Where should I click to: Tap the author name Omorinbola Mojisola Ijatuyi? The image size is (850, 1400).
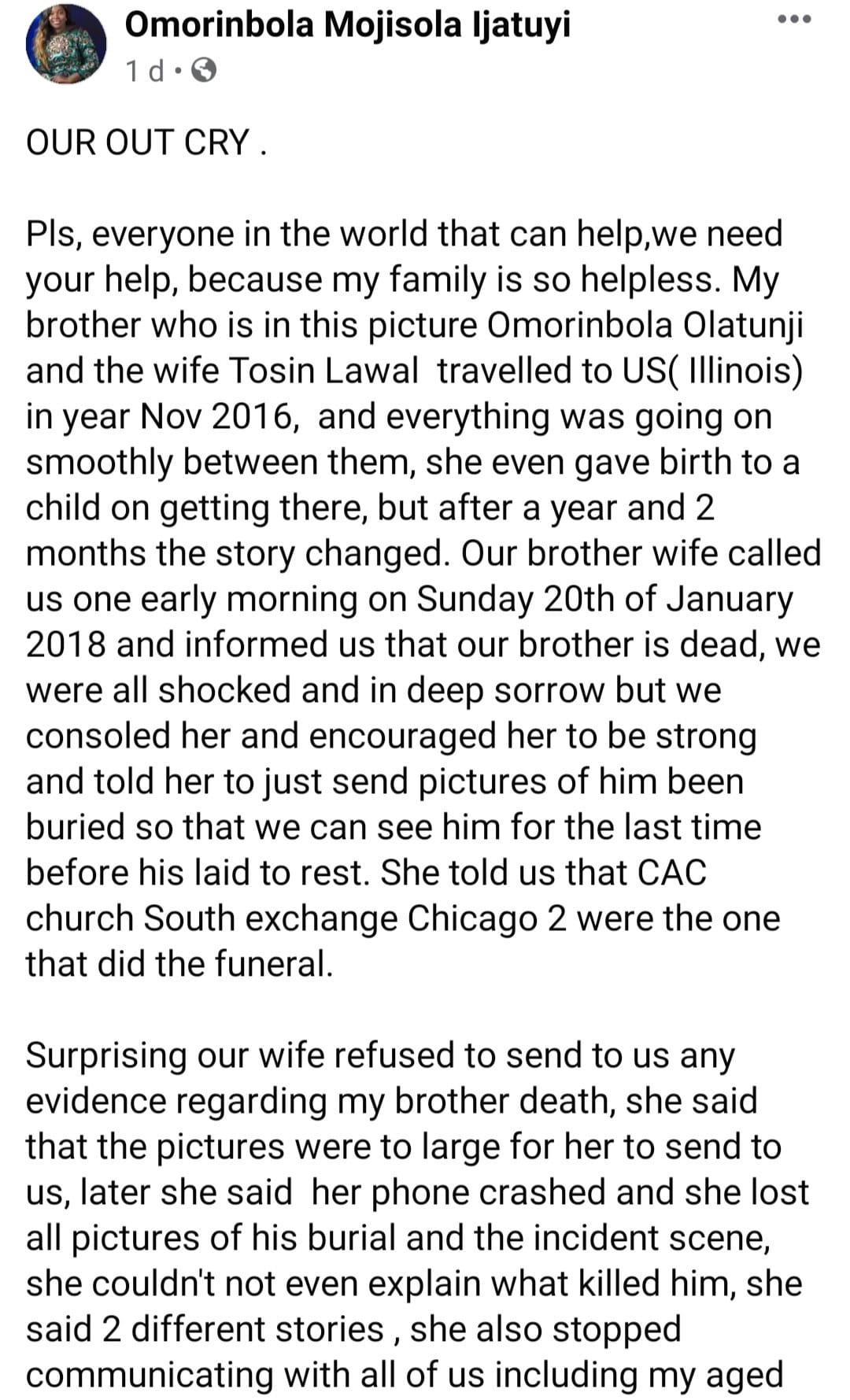point(347,25)
